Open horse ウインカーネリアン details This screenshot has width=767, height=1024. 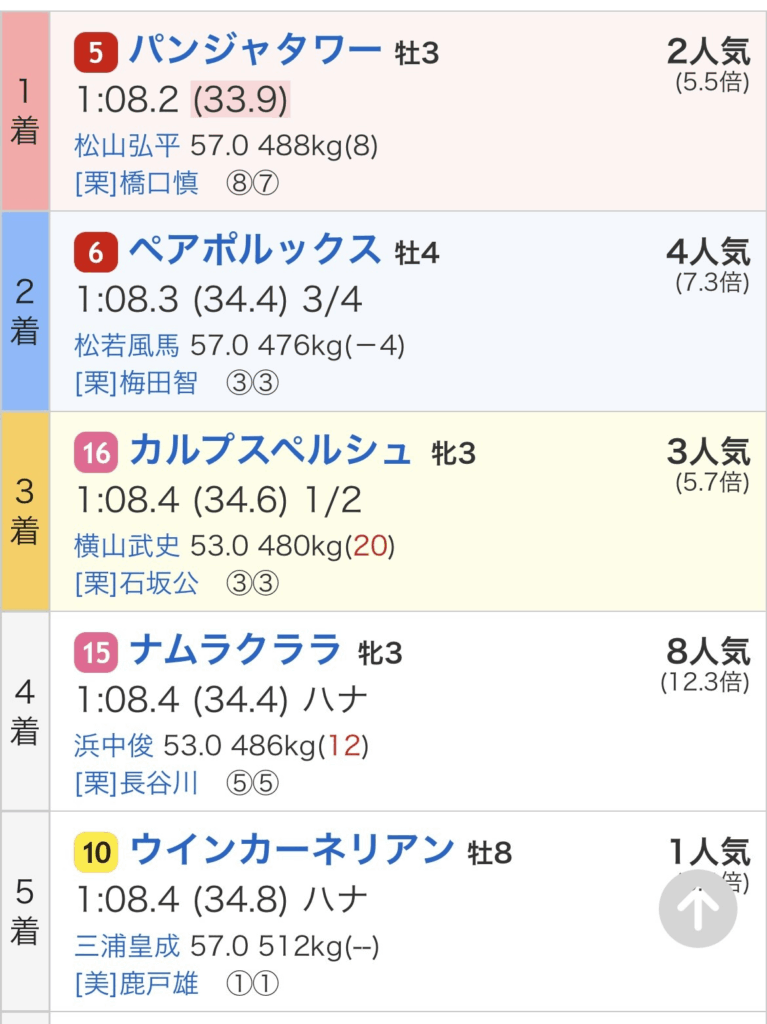(292, 851)
